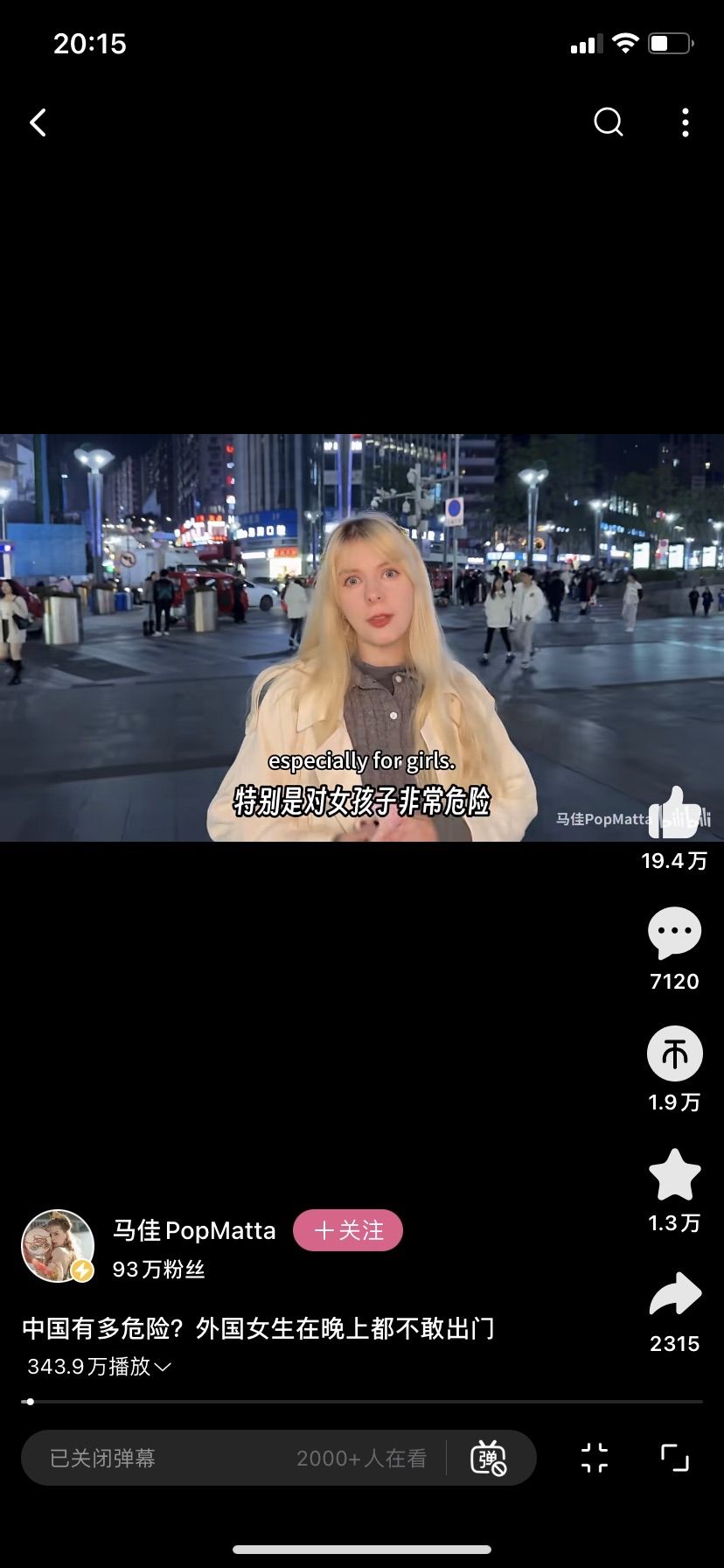The width and height of the screenshot is (724, 1568).
Task: Share the video via arrow icon
Action: pos(674,1295)
